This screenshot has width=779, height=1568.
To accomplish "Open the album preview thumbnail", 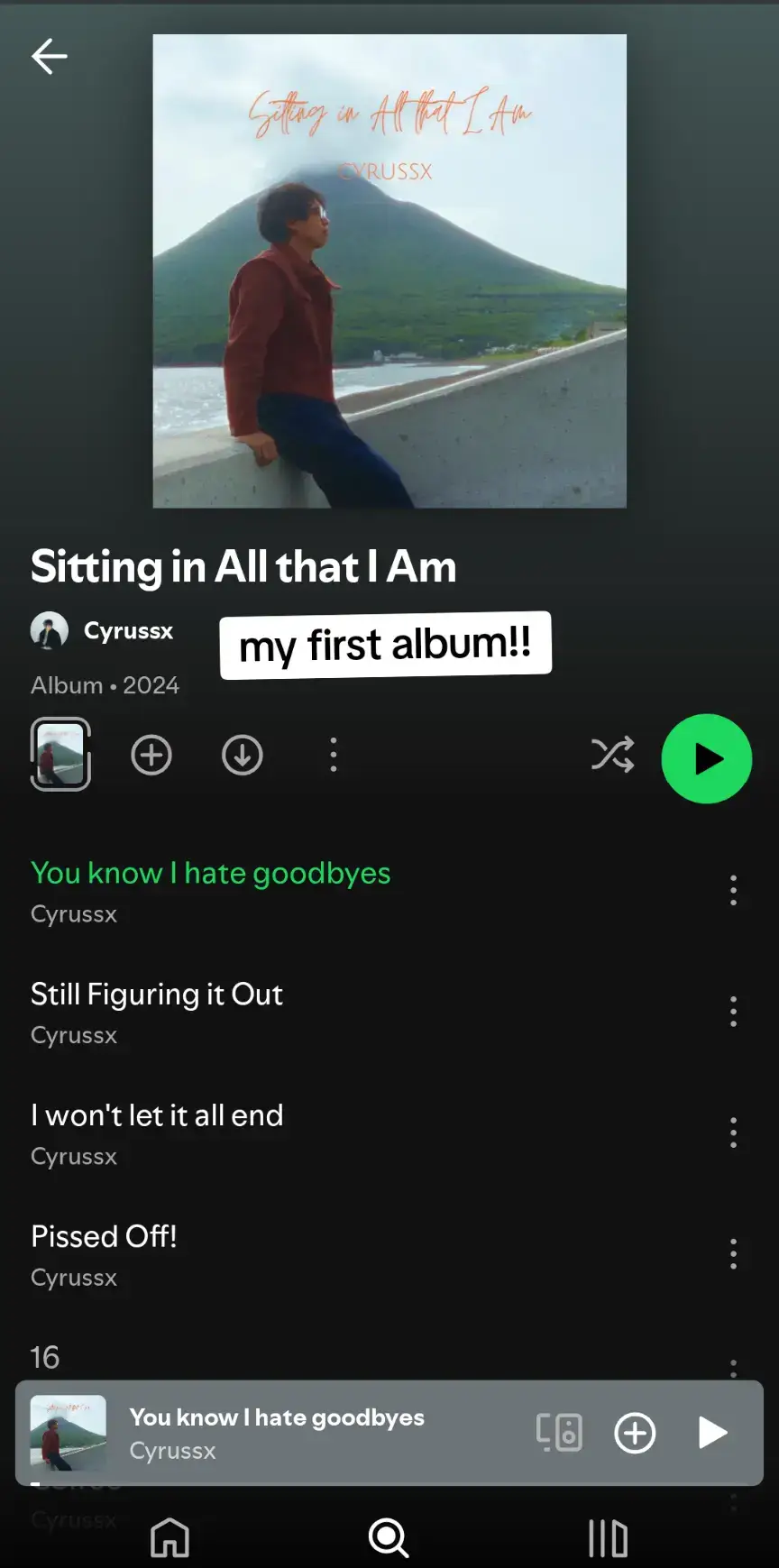I will [x=60, y=754].
